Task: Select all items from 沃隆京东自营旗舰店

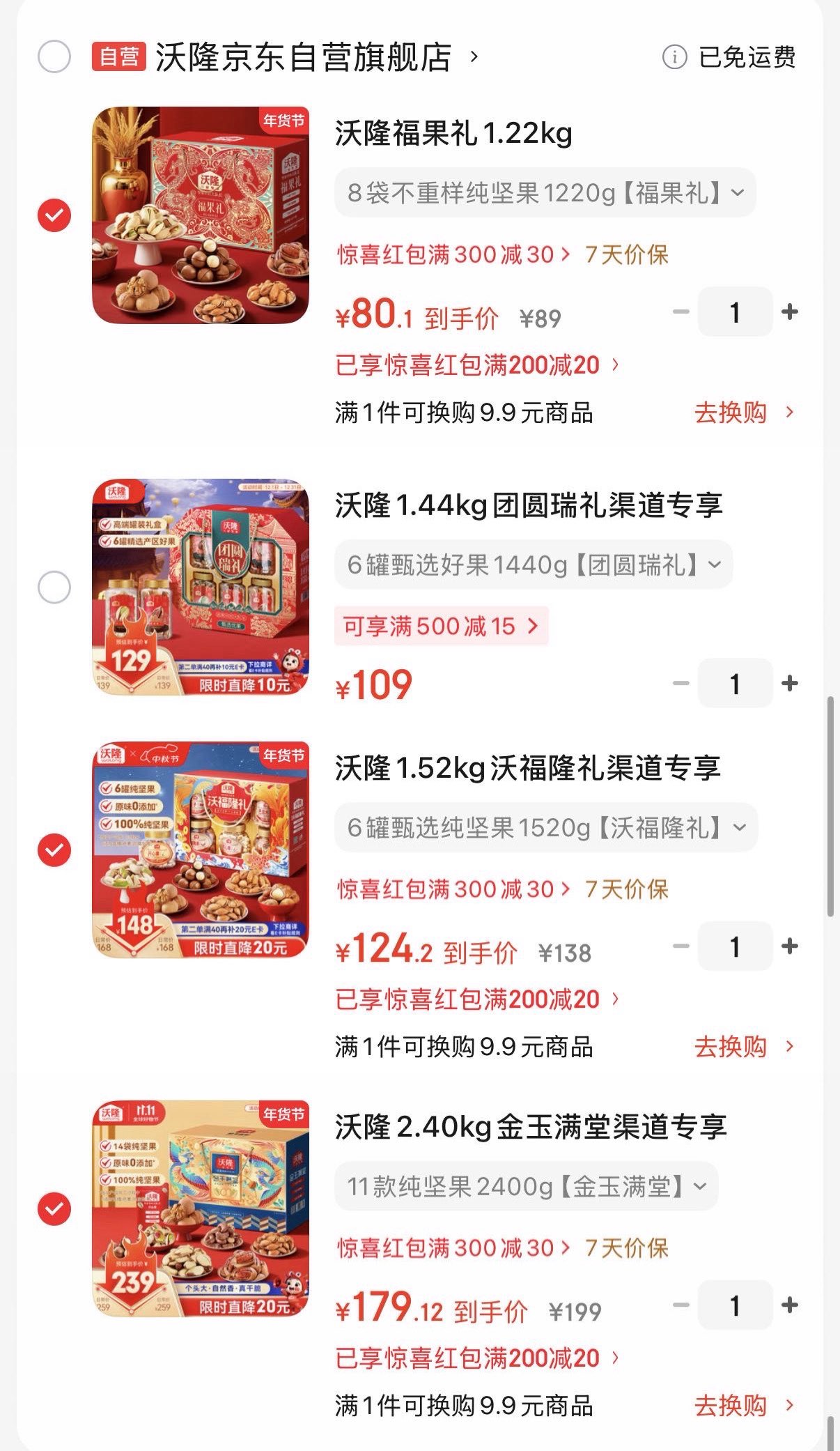Action: click(x=54, y=56)
